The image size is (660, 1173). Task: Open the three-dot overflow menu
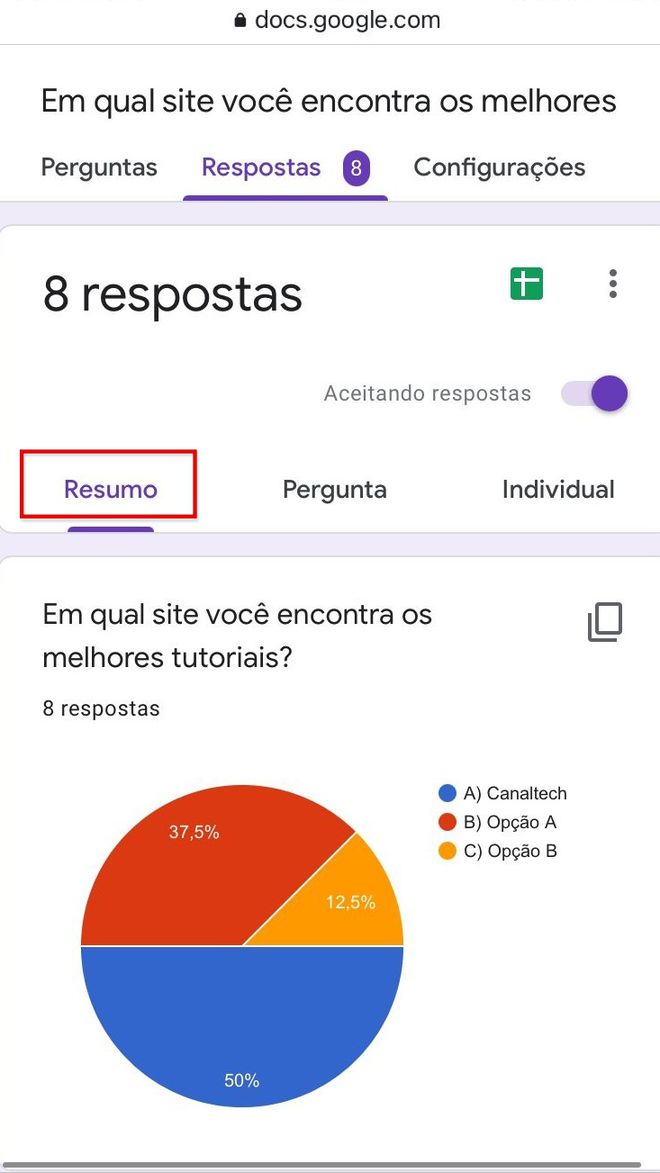click(613, 284)
